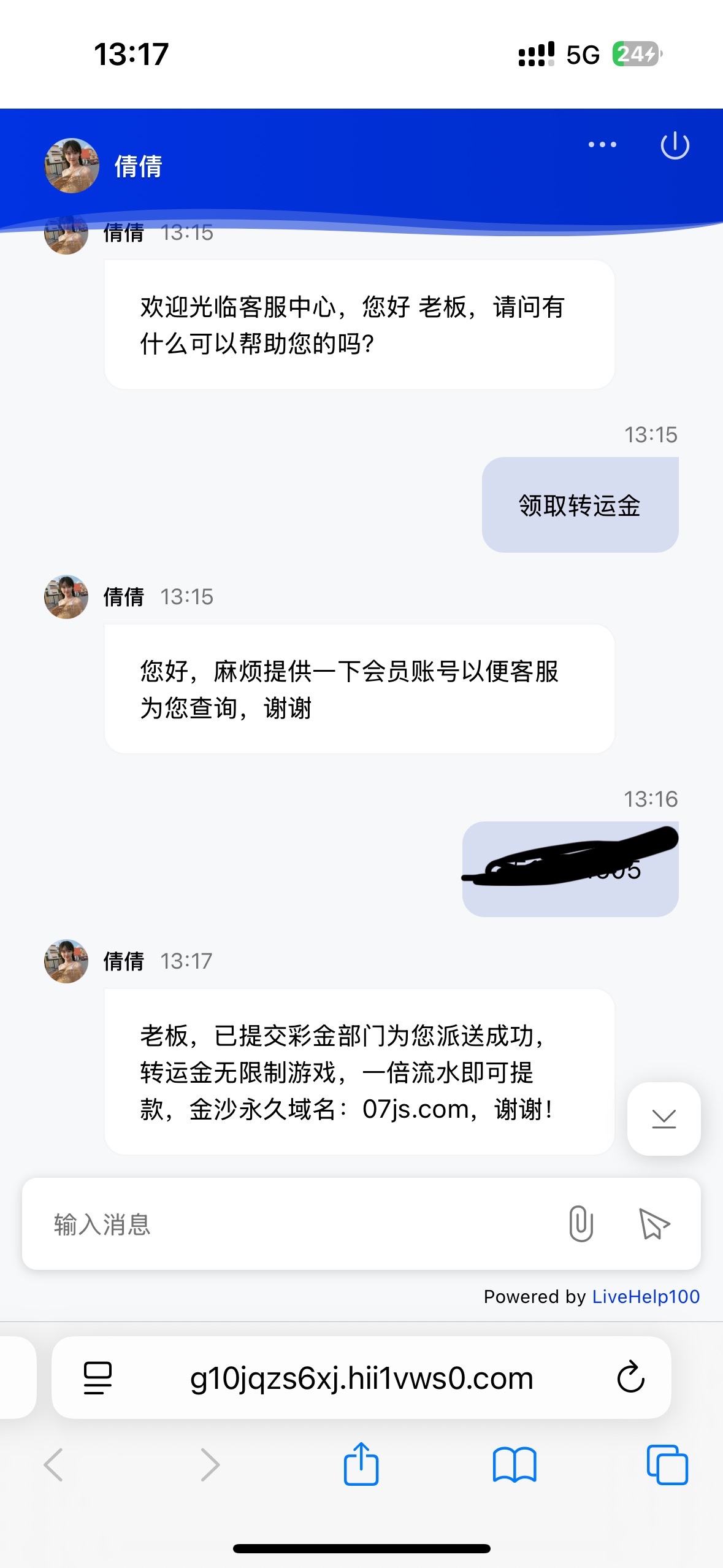Send the message with the arrow icon
This screenshot has width=723, height=1568.
pyautogui.click(x=654, y=1224)
